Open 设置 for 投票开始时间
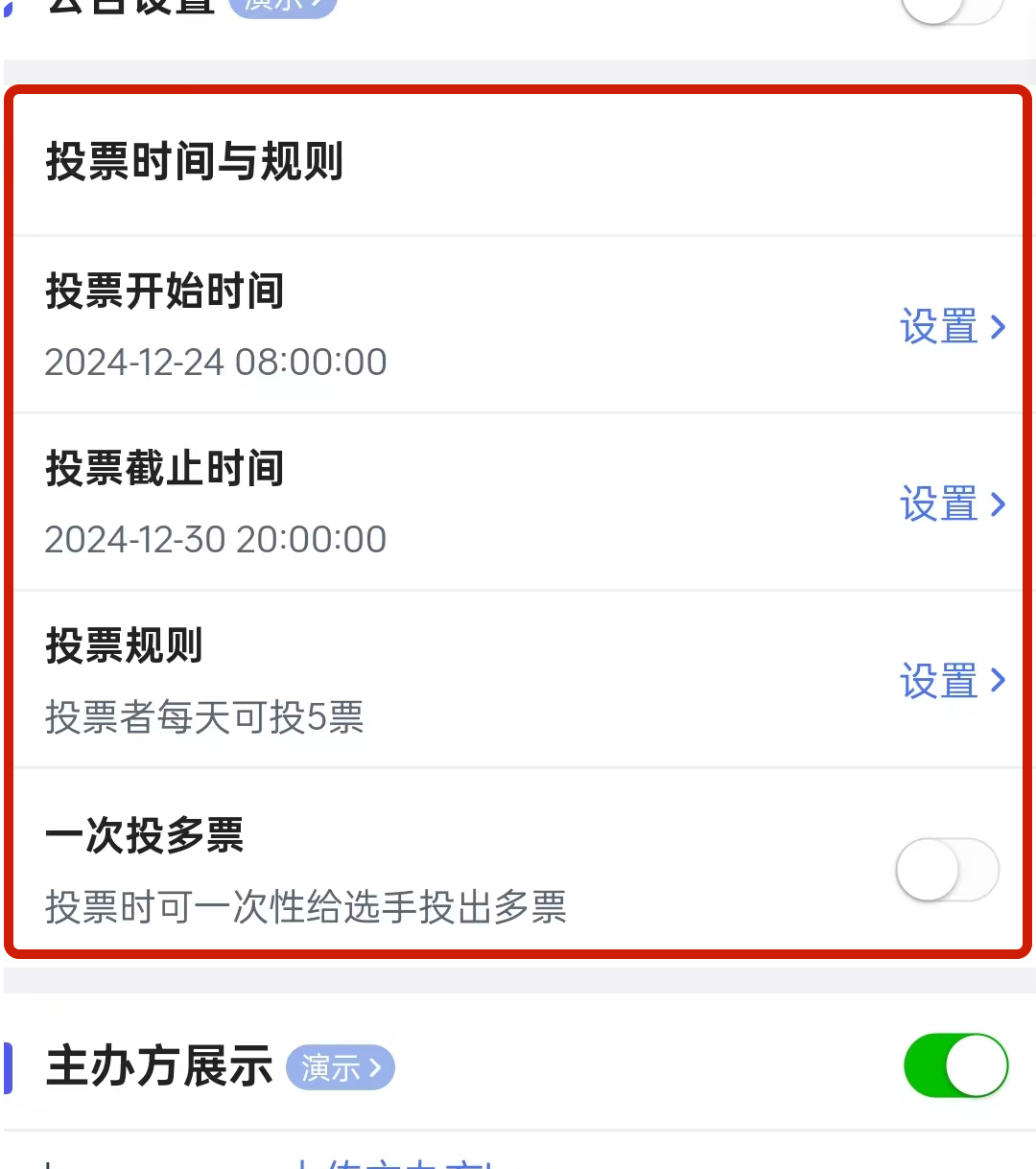1036x1169 pixels. 952,327
